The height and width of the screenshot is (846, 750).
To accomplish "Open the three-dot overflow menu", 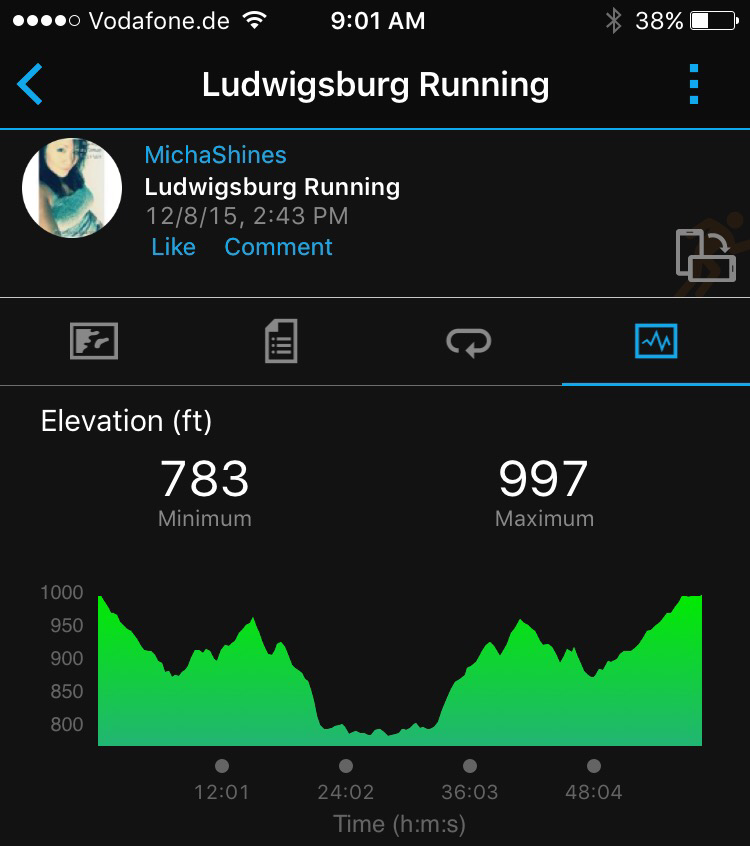I will (694, 84).
